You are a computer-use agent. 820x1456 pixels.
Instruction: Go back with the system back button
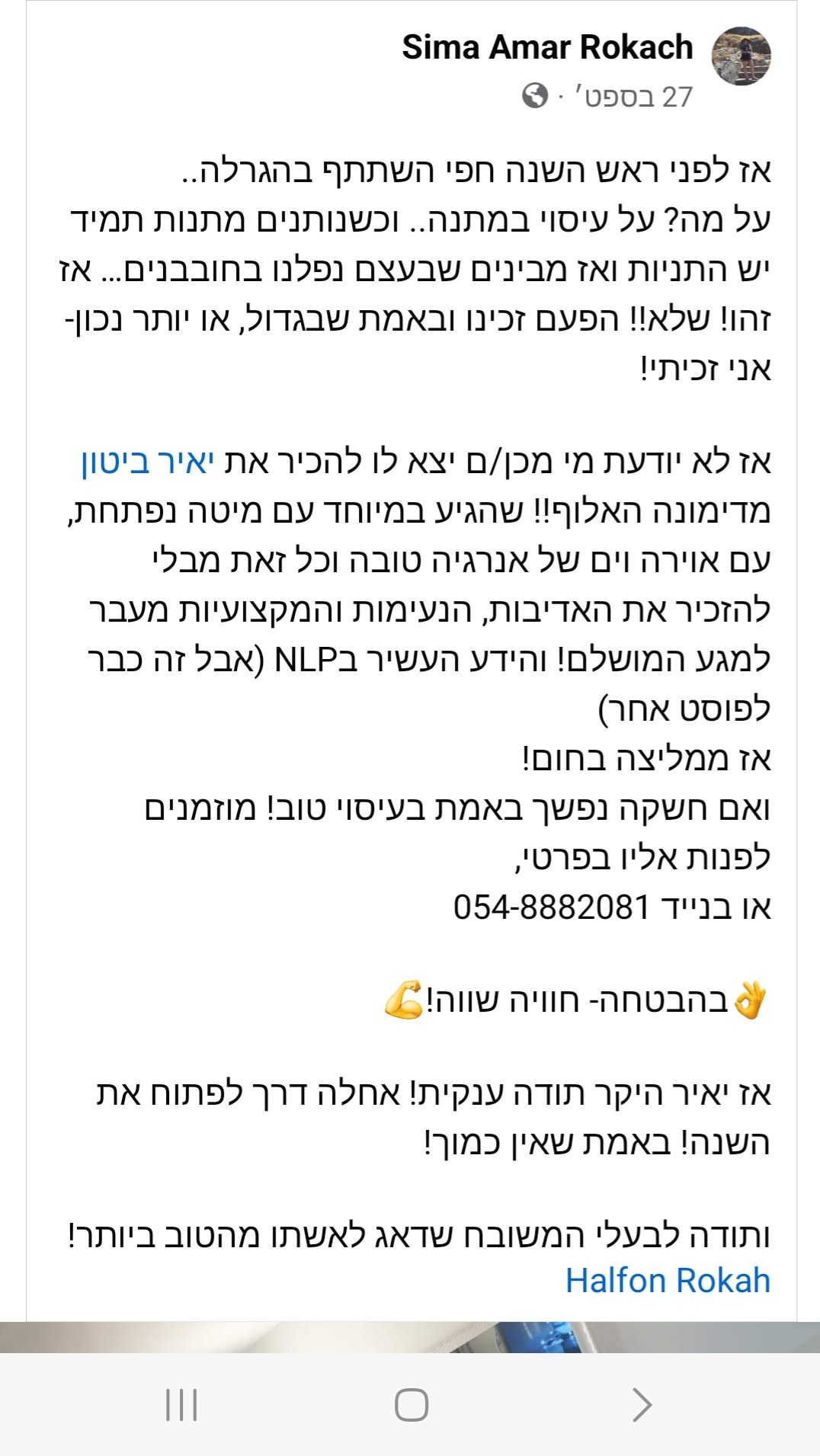642,1404
